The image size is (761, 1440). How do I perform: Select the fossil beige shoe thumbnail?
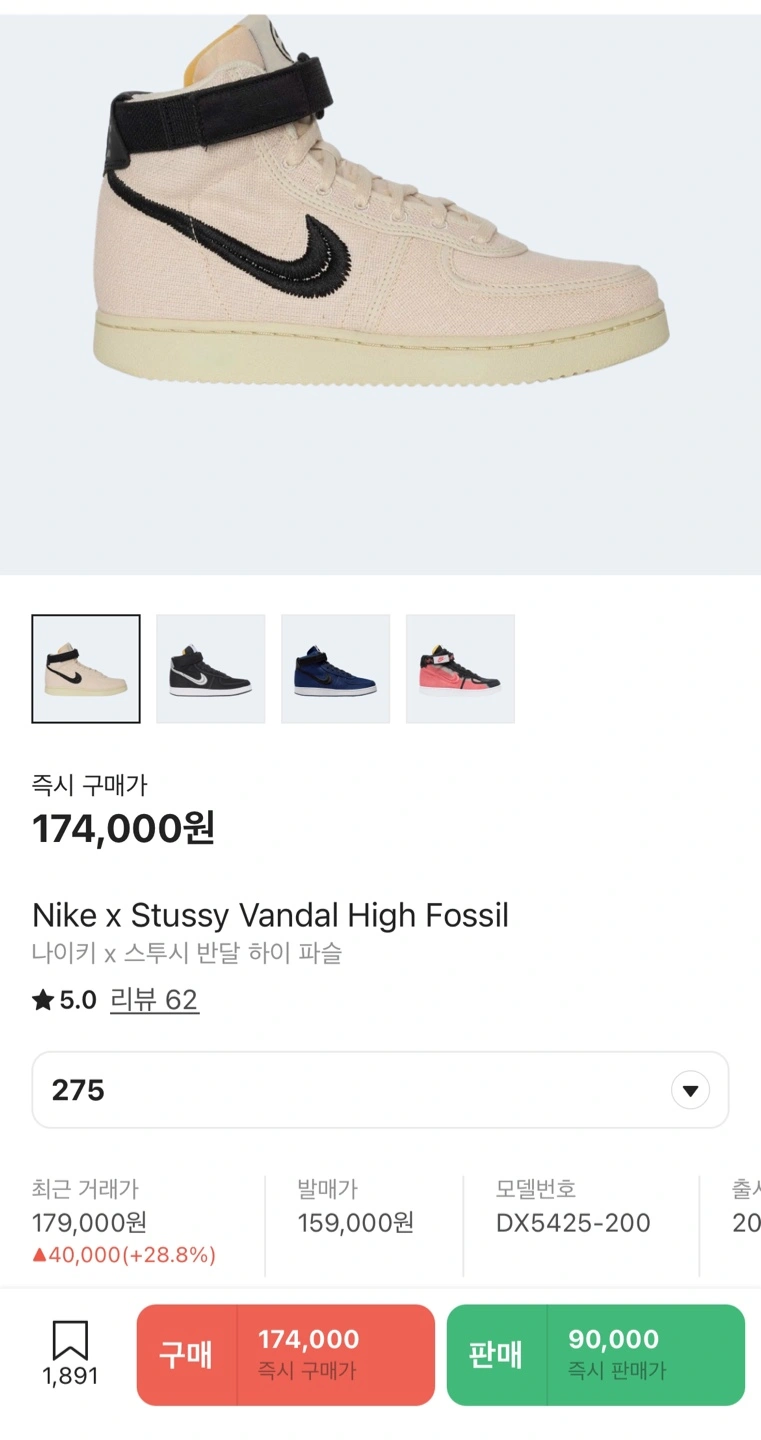click(x=86, y=668)
